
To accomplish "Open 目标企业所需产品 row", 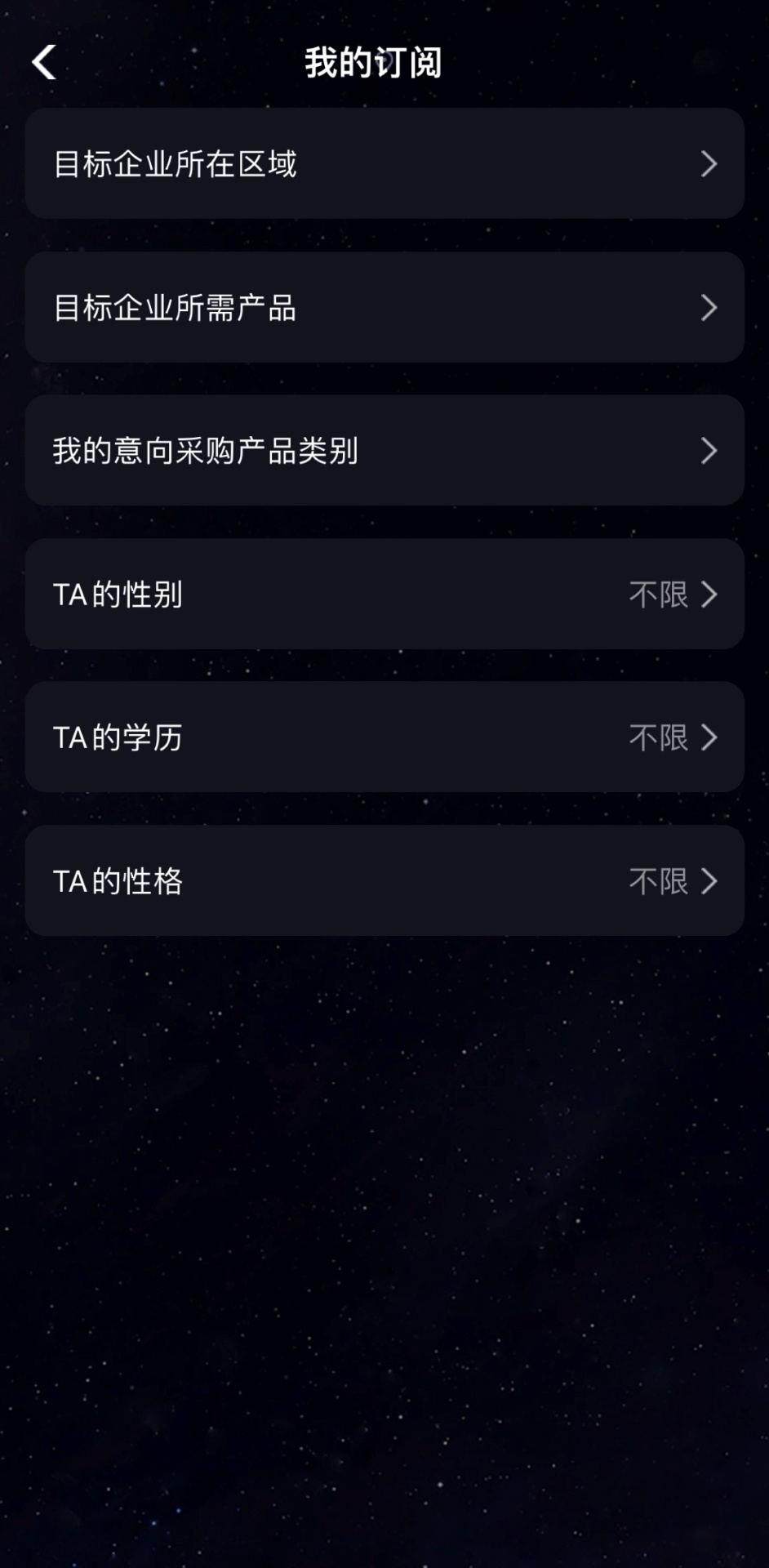I will (384, 307).
